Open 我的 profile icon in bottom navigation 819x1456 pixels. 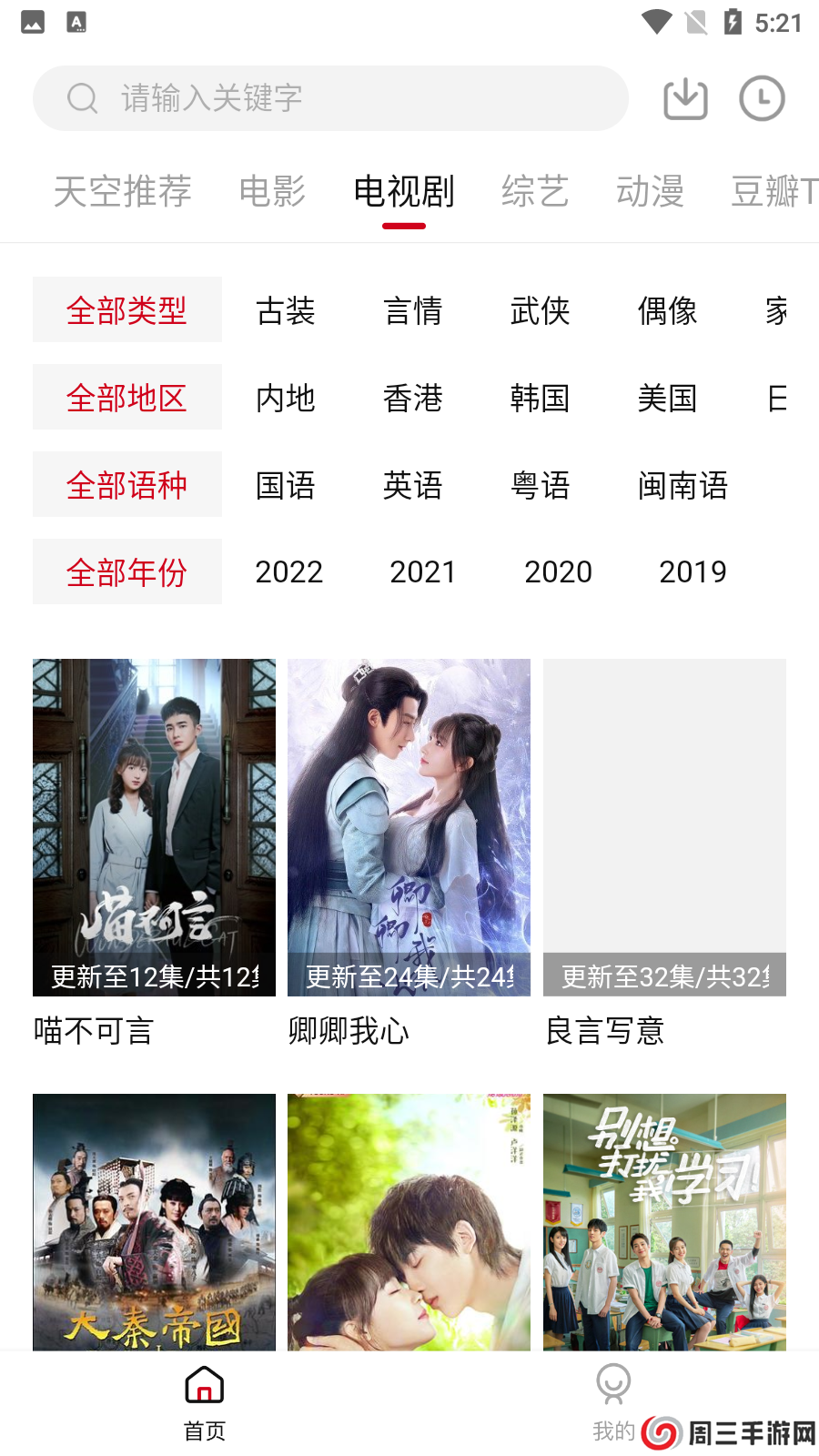click(x=612, y=1384)
